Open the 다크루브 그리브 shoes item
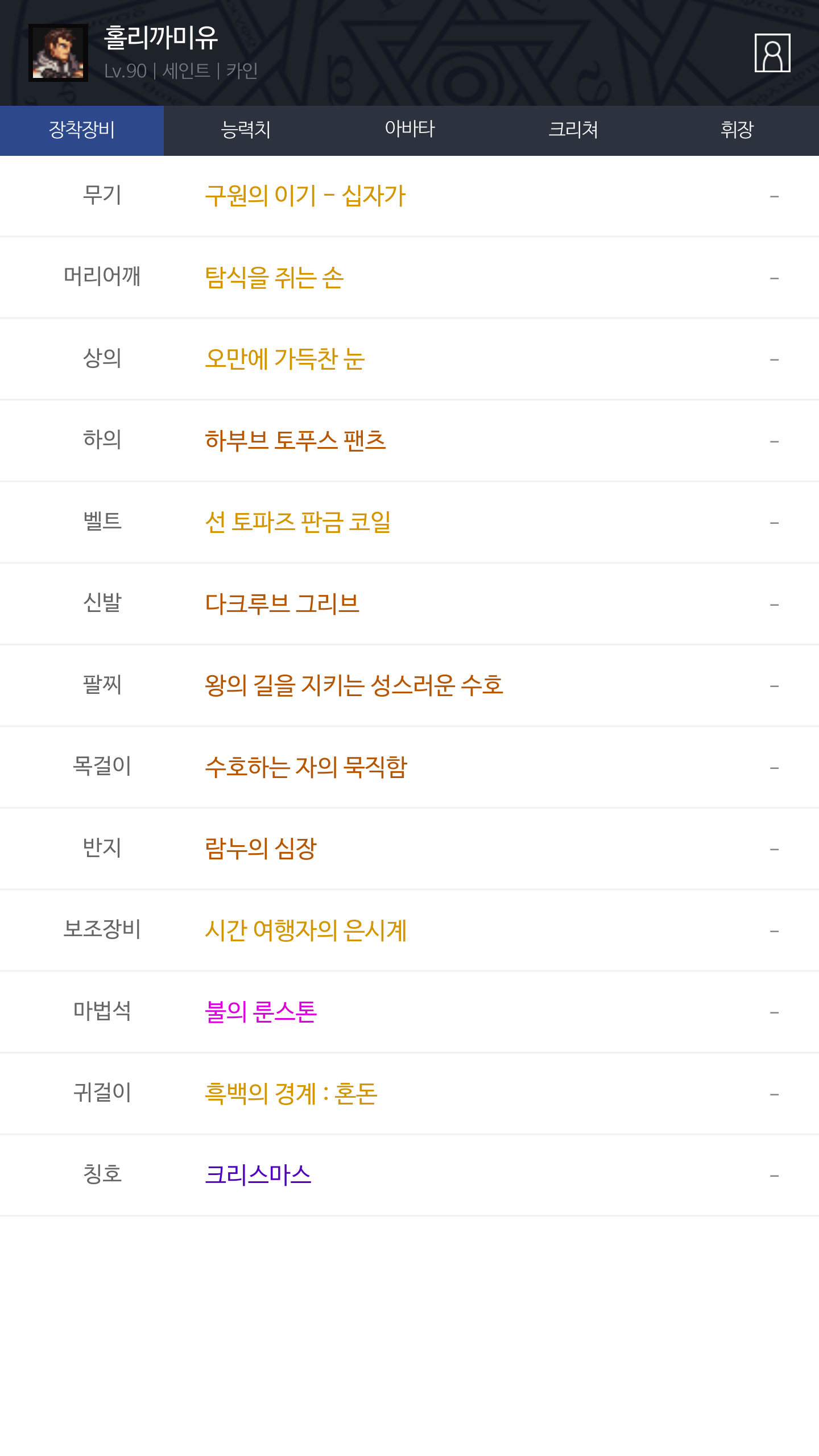This screenshot has height=1456, width=819. pyautogui.click(x=282, y=604)
